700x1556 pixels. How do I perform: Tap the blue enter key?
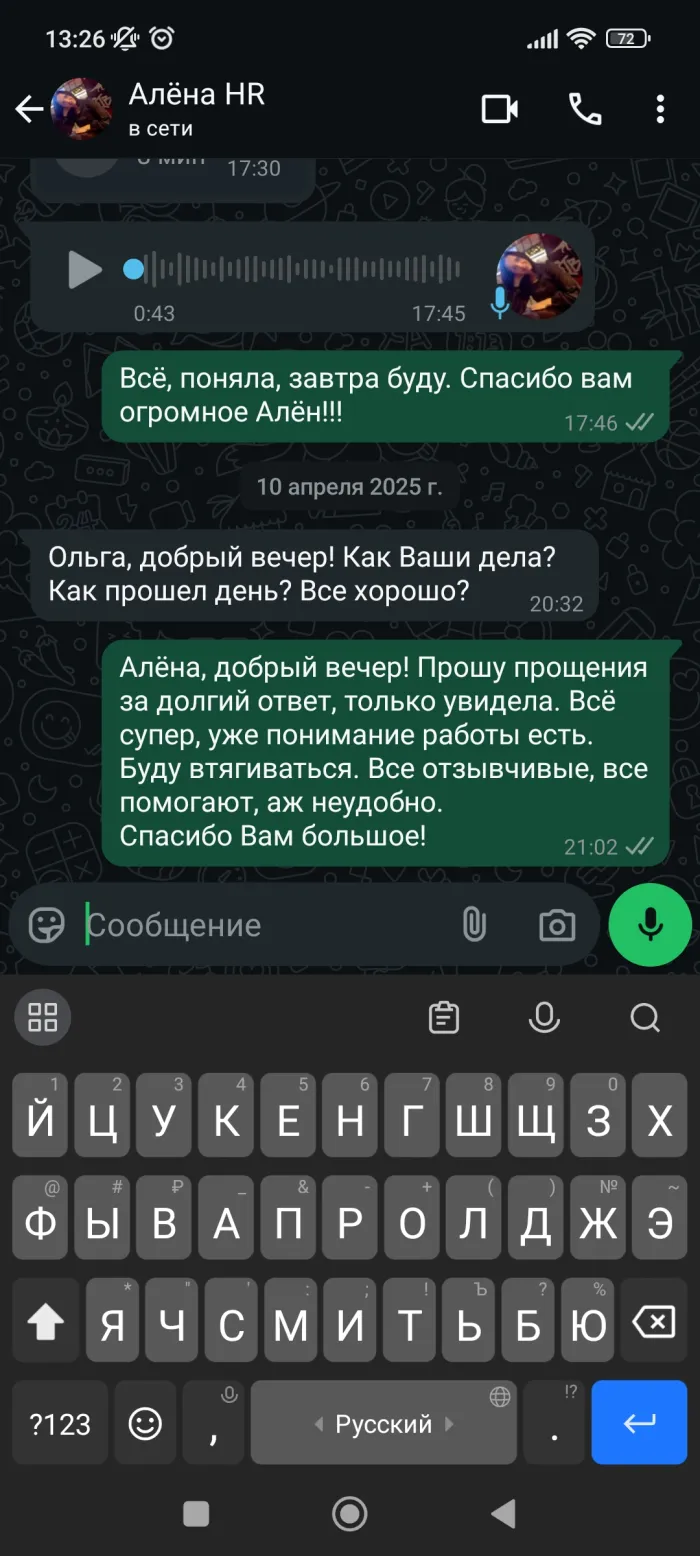[639, 1423]
